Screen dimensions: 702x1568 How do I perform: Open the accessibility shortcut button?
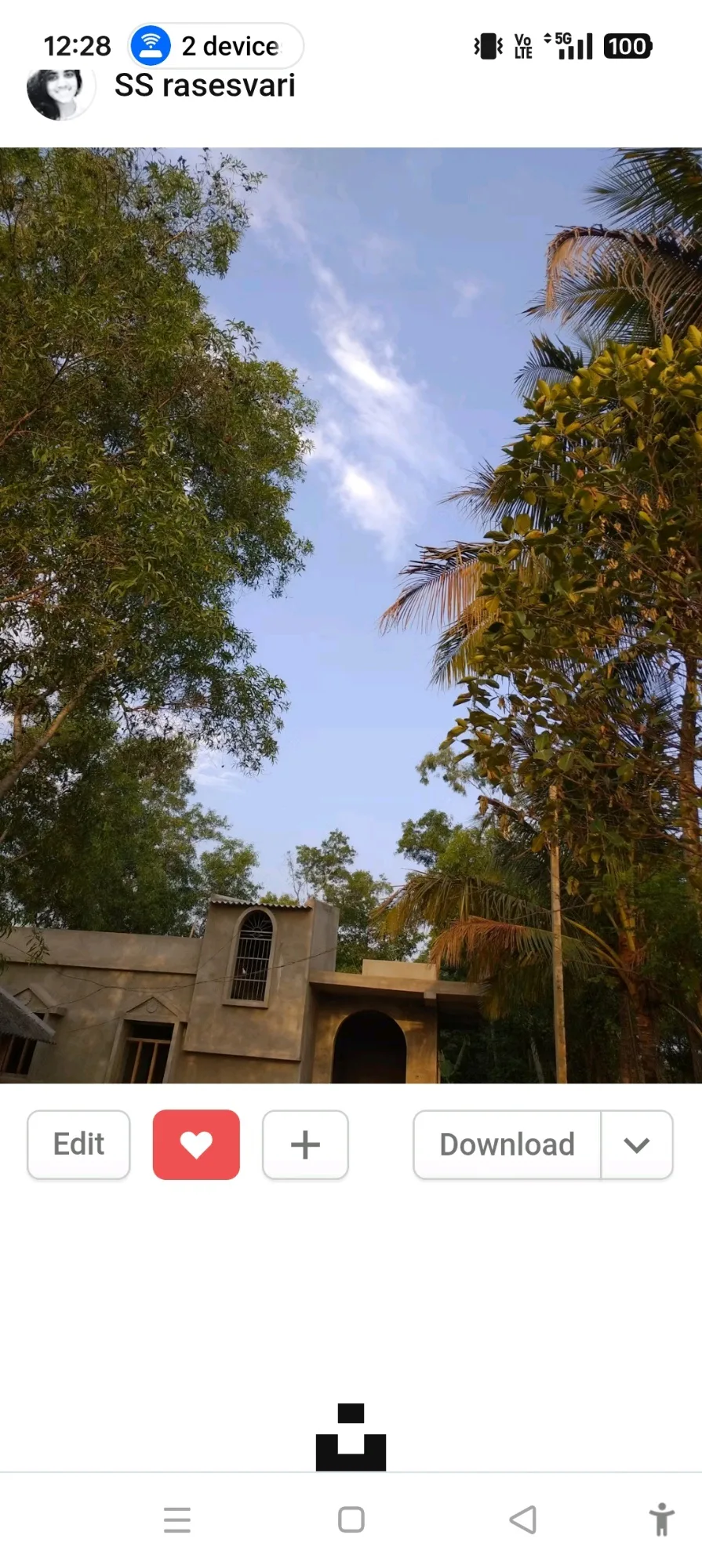pyautogui.click(x=662, y=1519)
